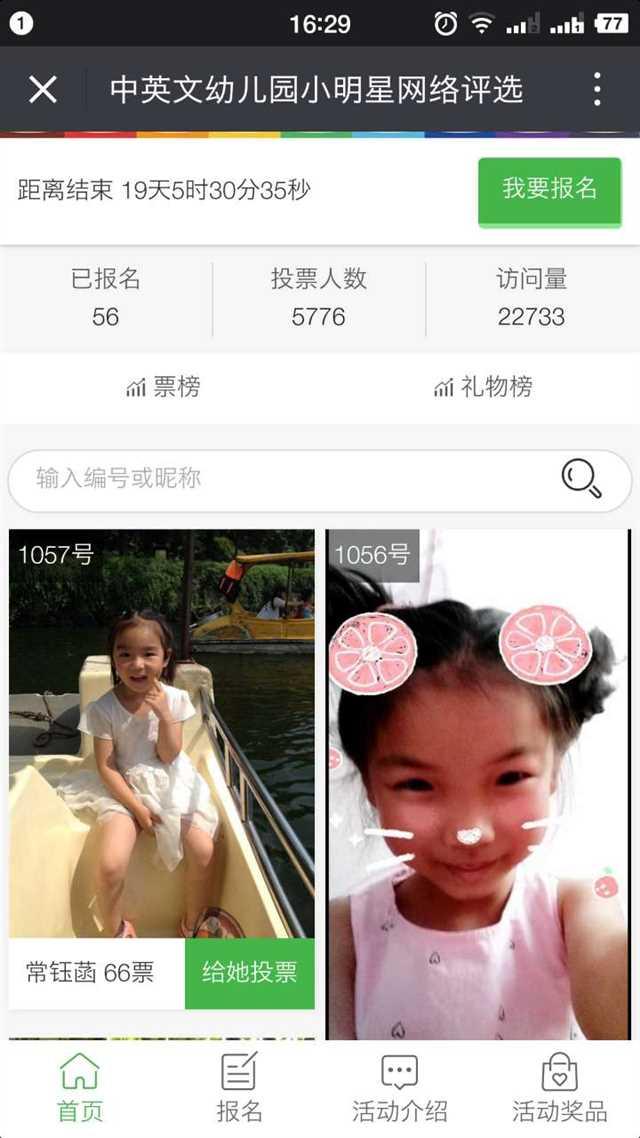Switch to the 票榜 ranking tab
Viewport: 640px width, 1138px height.
click(164, 387)
